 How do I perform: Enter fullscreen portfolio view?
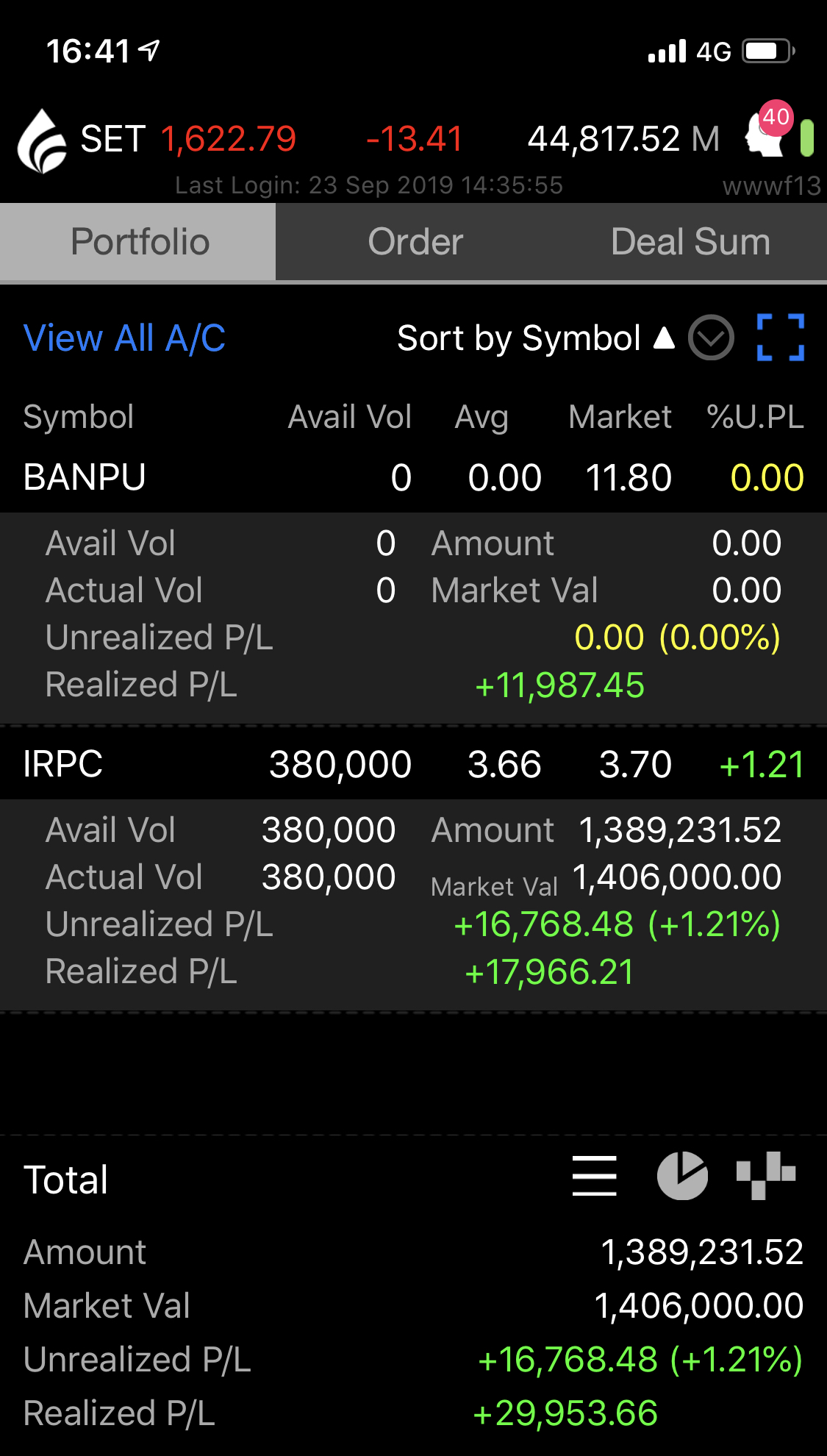pos(780,338)
